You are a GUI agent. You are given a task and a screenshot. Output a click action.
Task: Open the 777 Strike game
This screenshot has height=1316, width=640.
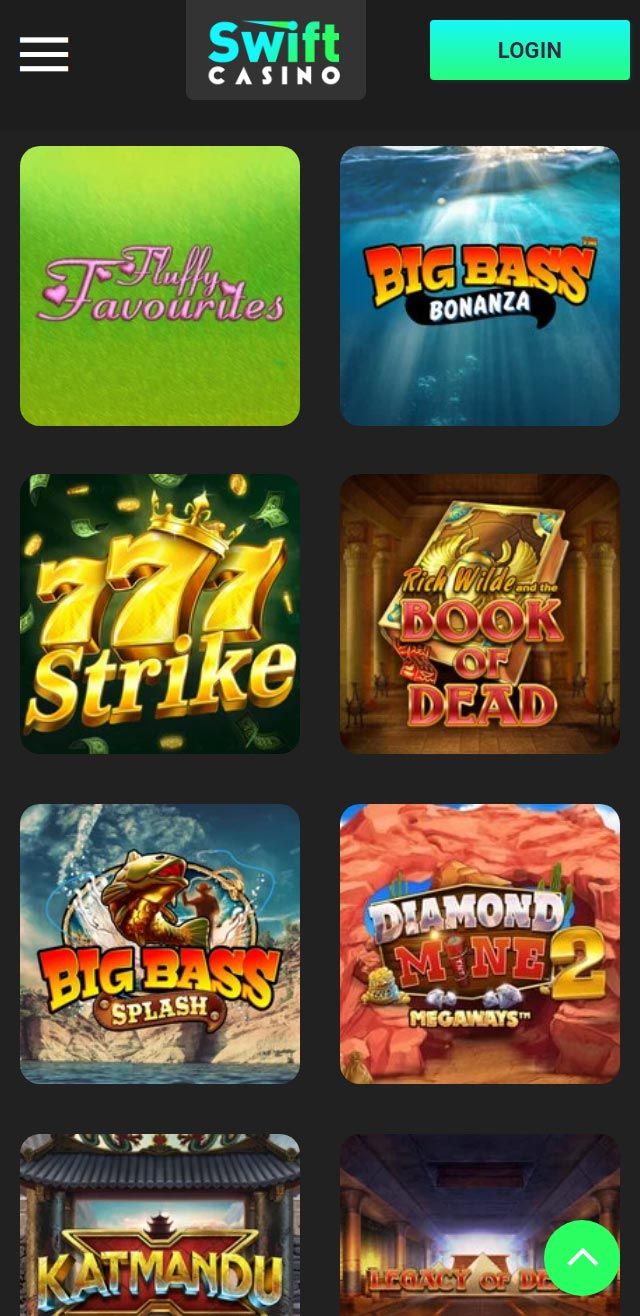tap(160, 614)
